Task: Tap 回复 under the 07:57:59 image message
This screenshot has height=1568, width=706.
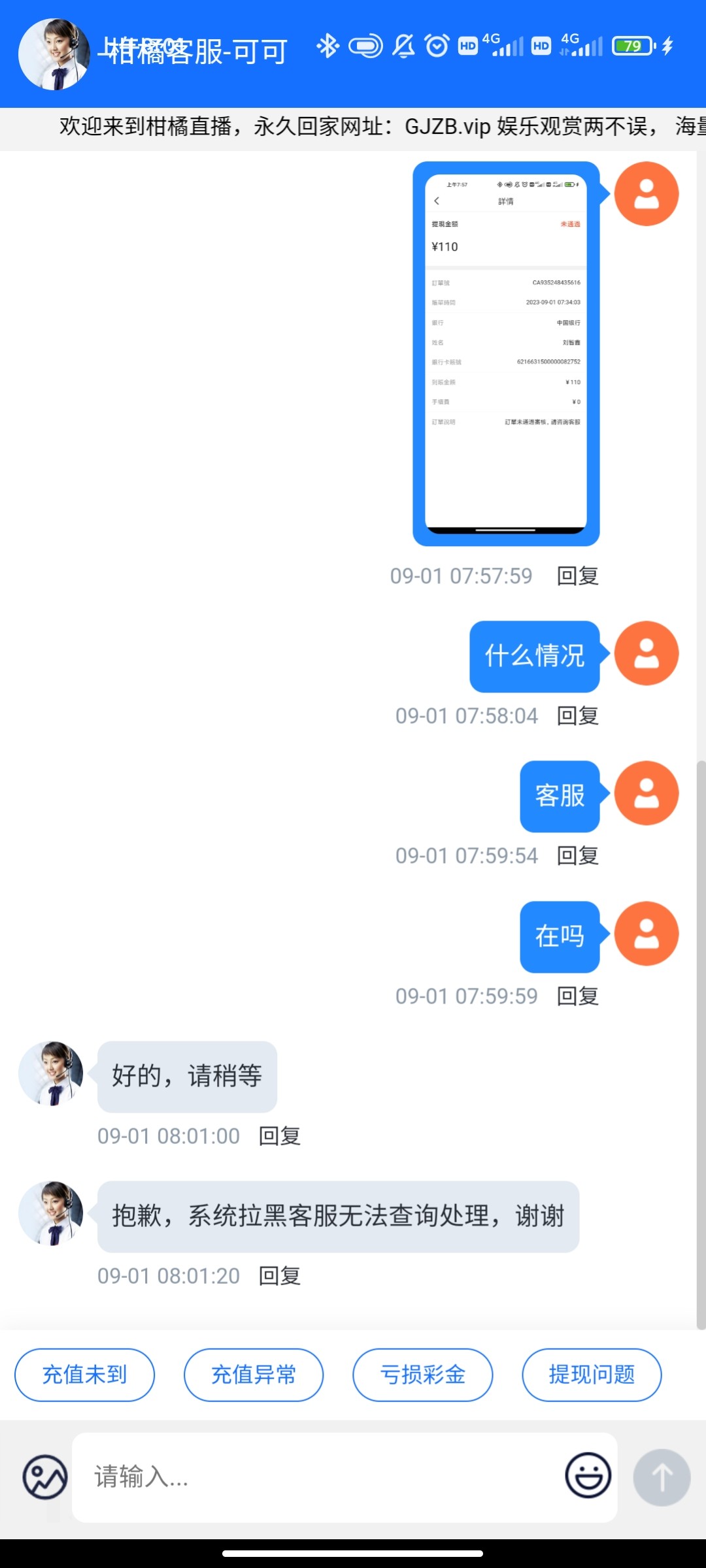Action: pos(578,576)
